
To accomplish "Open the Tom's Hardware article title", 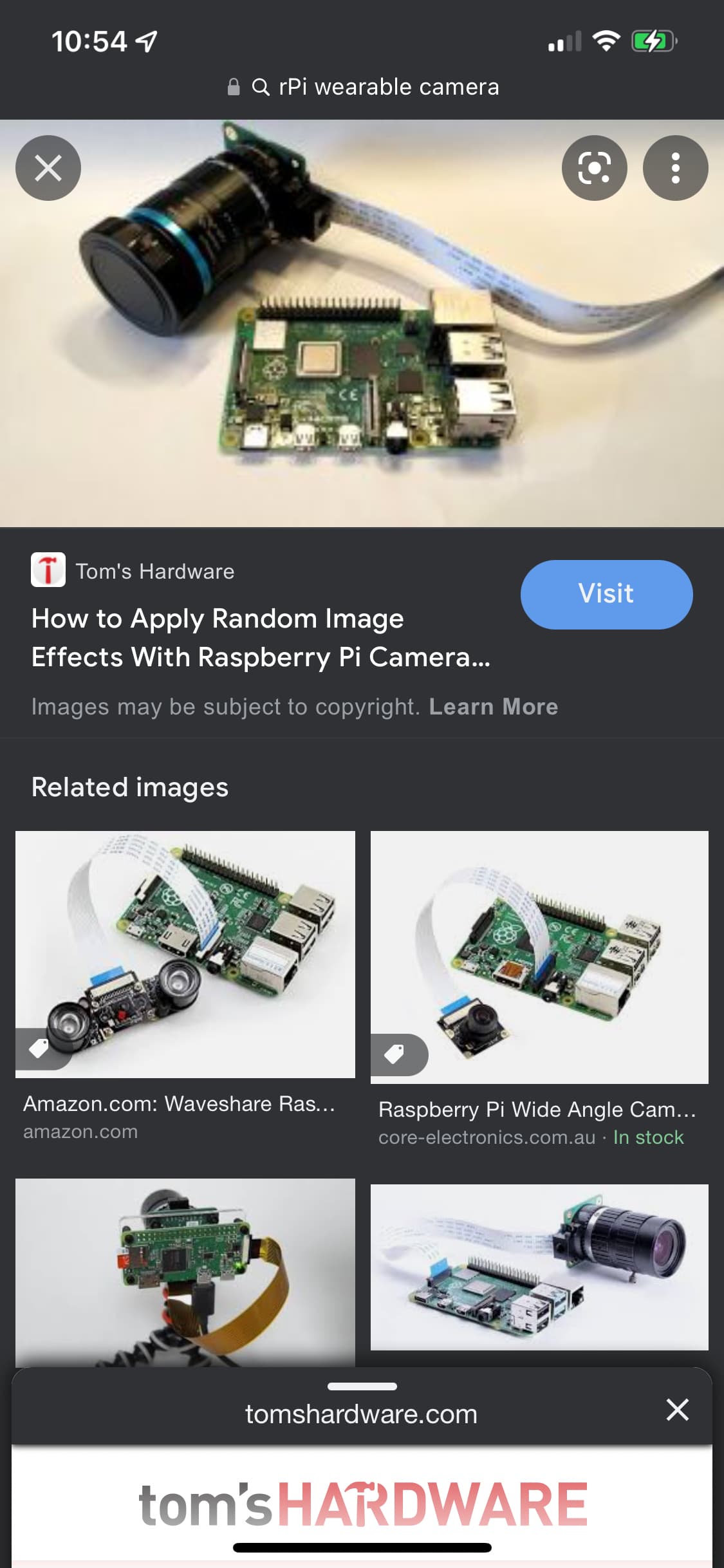I will pyautogui.click(x=261, y=637).
